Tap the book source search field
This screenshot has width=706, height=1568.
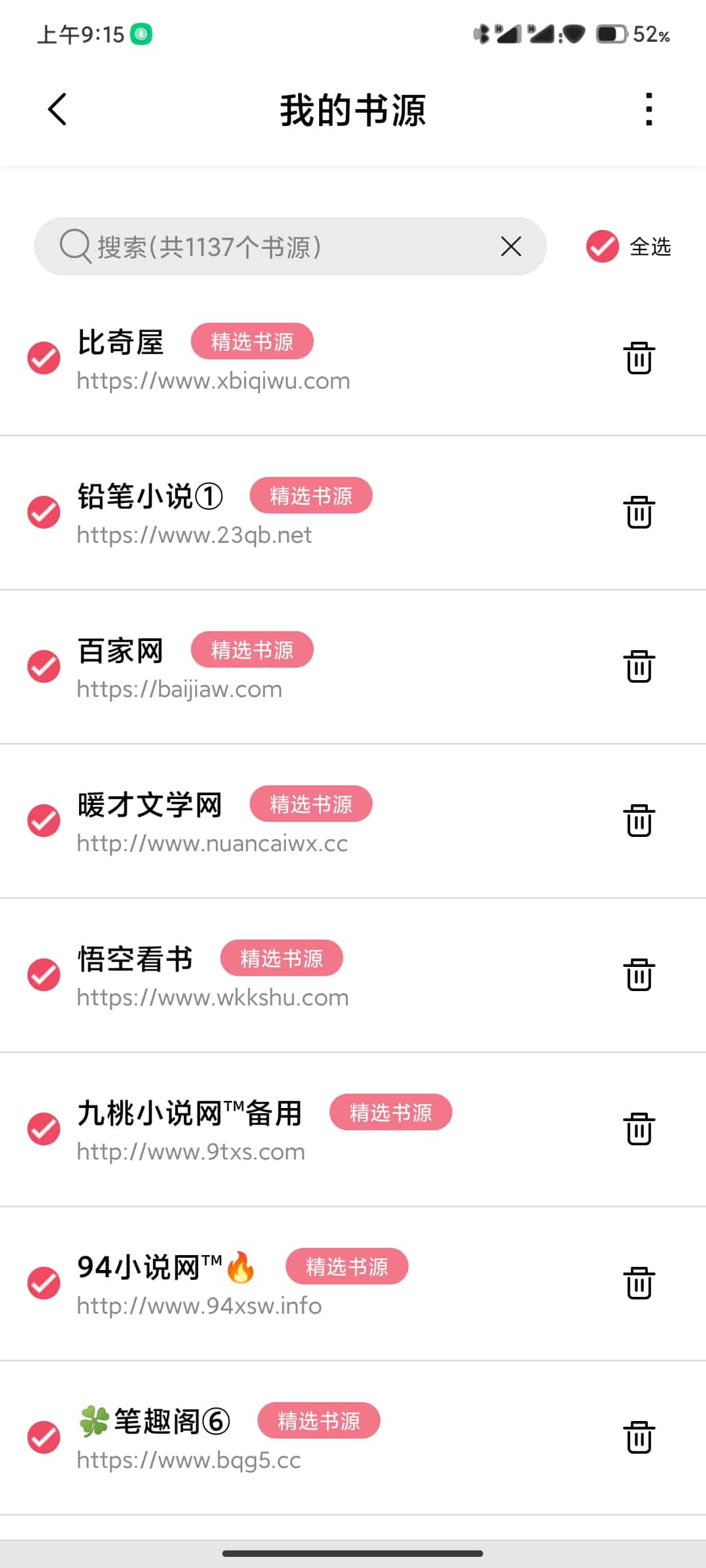point(290,246)
